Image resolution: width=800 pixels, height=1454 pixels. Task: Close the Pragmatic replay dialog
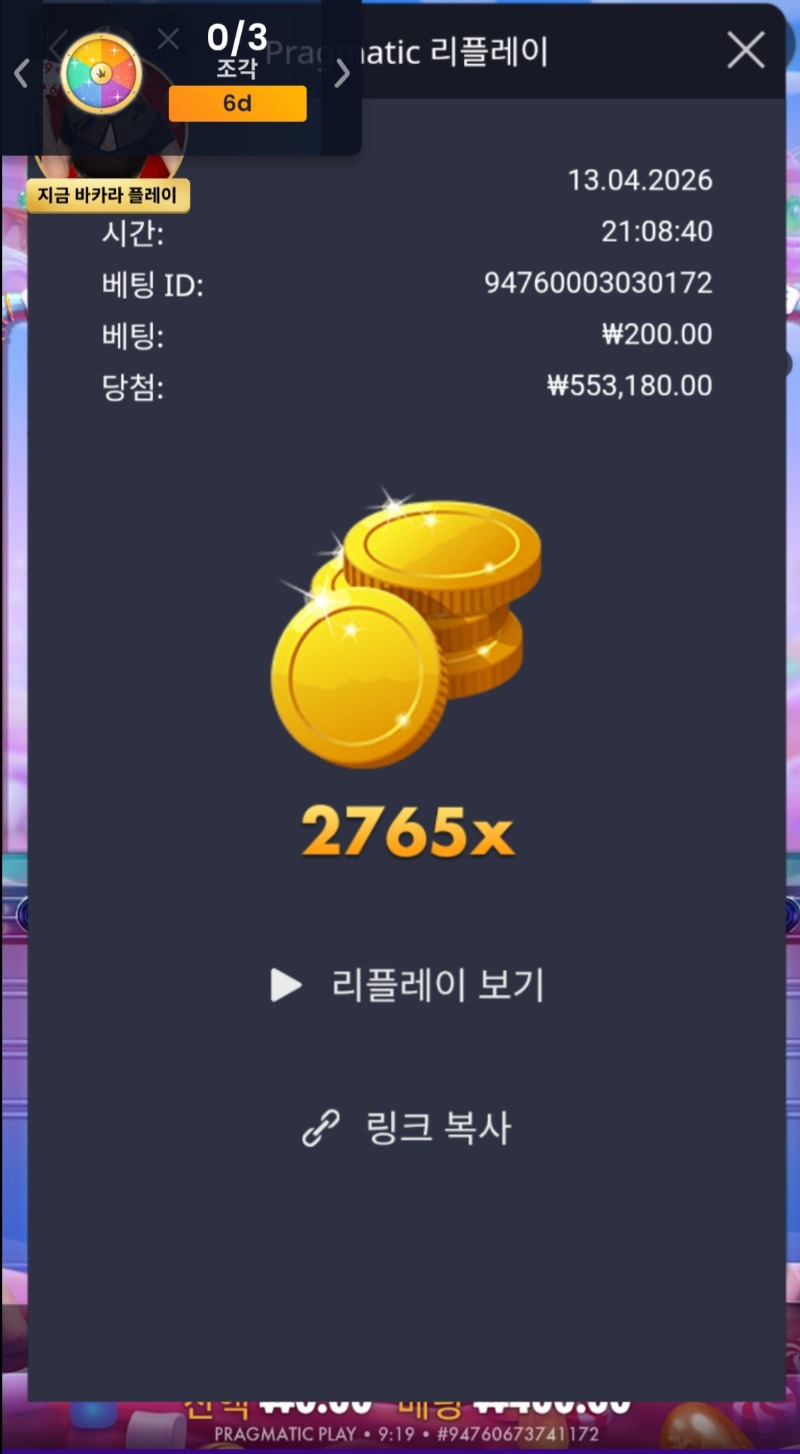[x=745, y=50]
